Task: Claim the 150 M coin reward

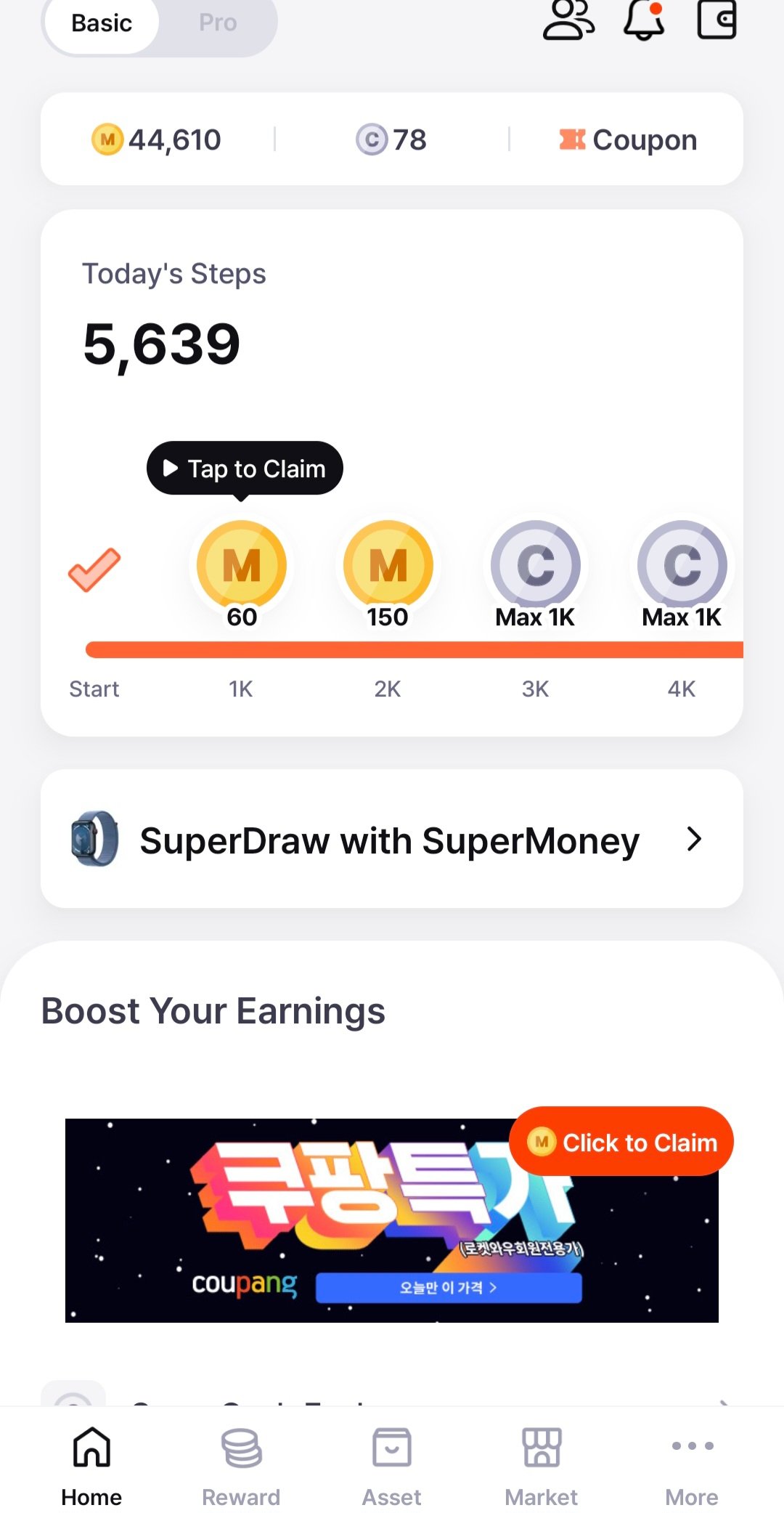Action: pos(388,566)
